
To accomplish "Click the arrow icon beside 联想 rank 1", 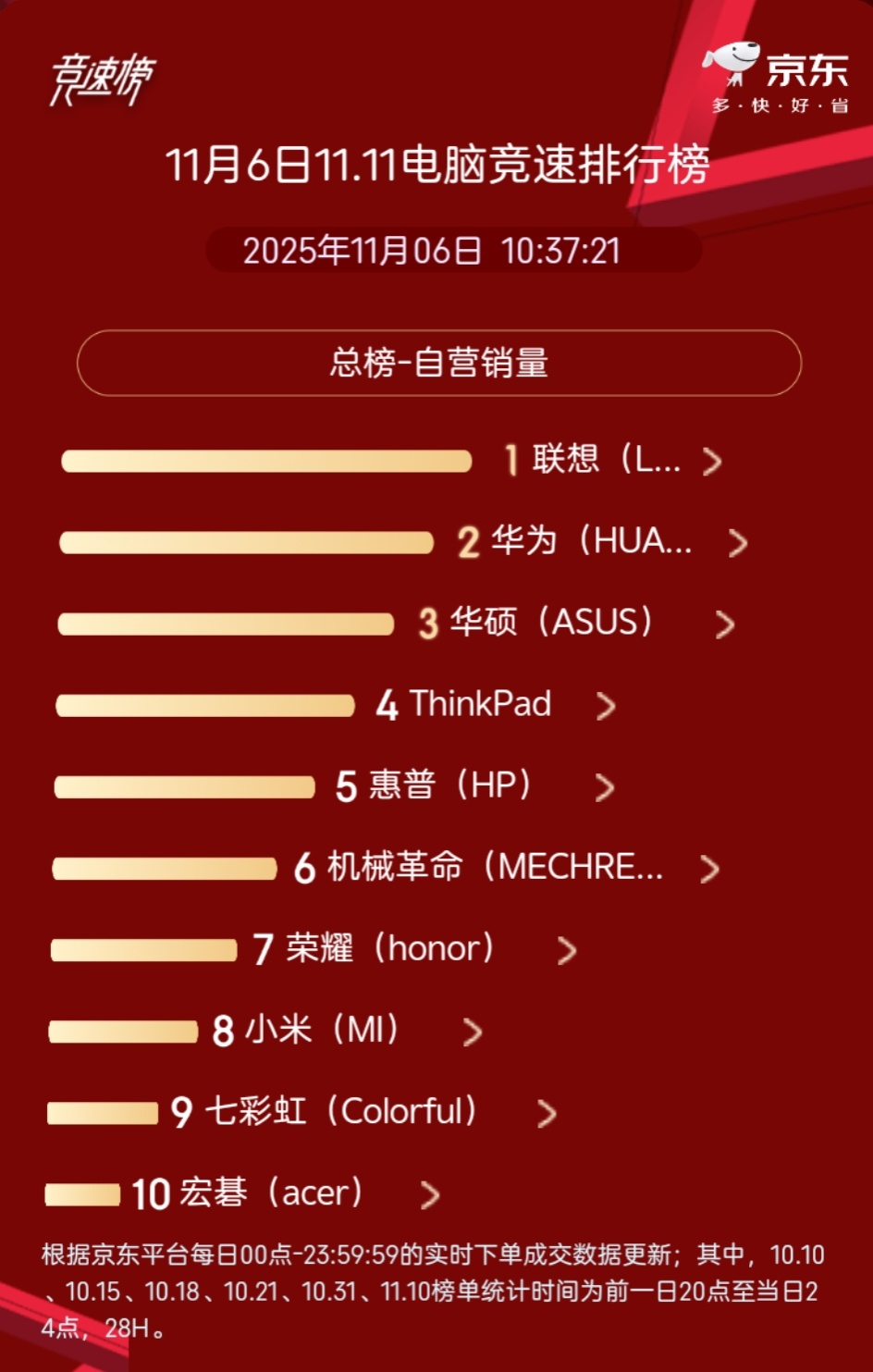I will [x=712, y=462].
